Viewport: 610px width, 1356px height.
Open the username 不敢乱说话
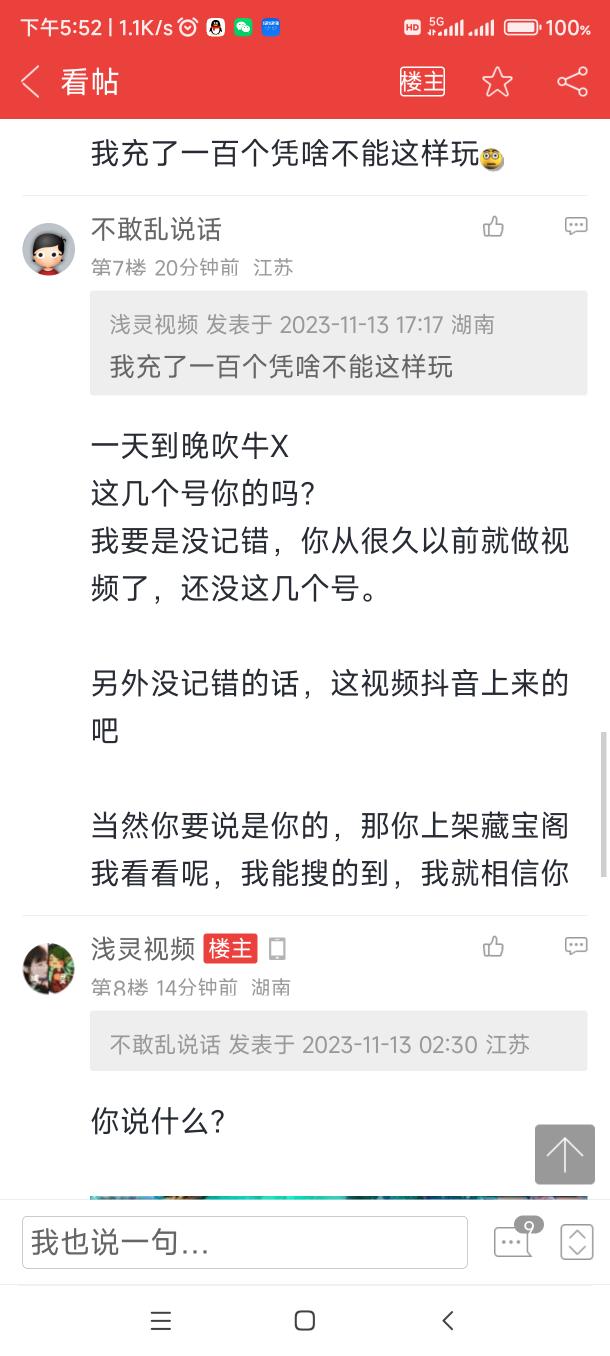(156, 229)
